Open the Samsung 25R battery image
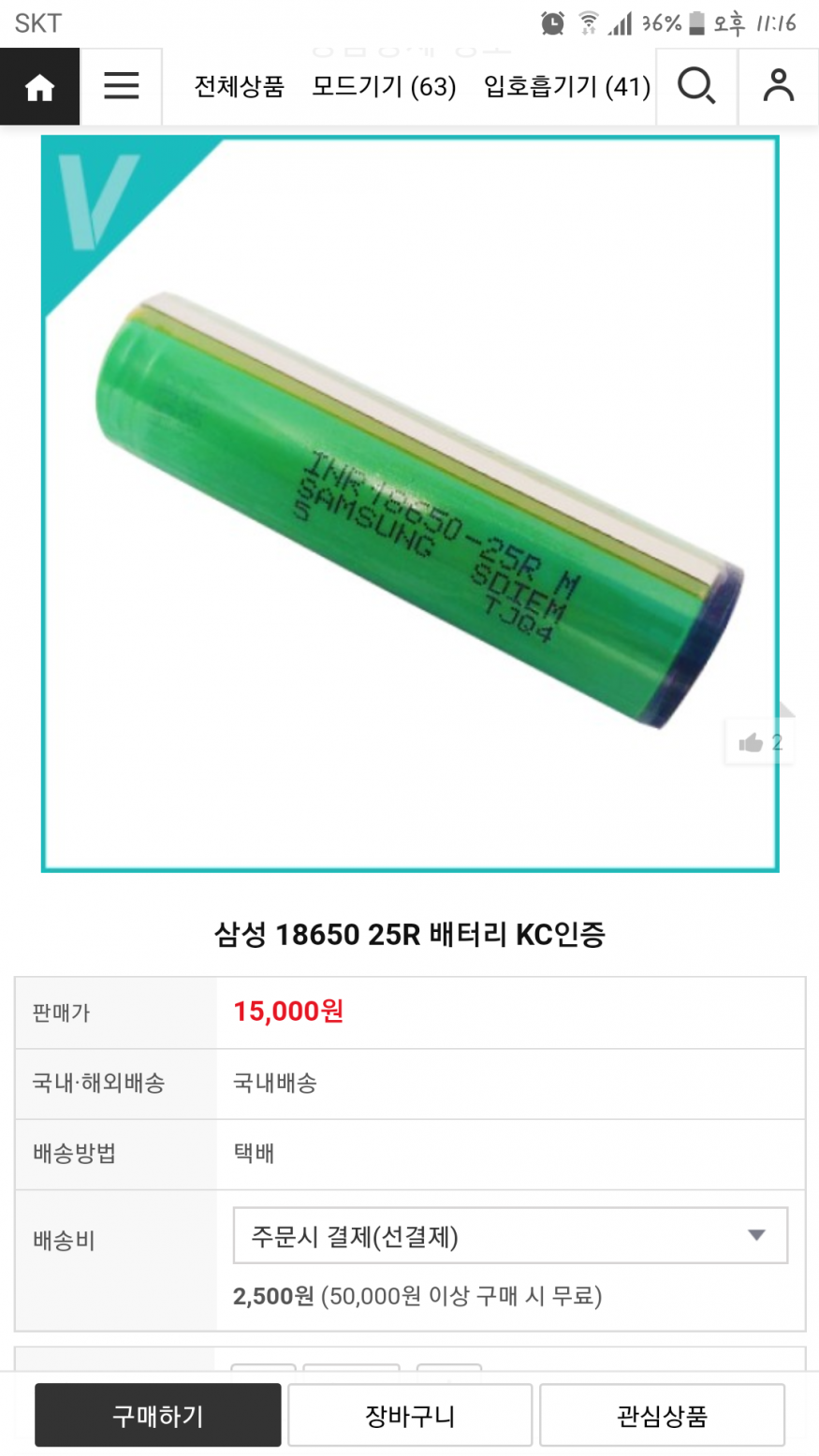Viewport: 819px width, 1456px height. click(410, 505)
